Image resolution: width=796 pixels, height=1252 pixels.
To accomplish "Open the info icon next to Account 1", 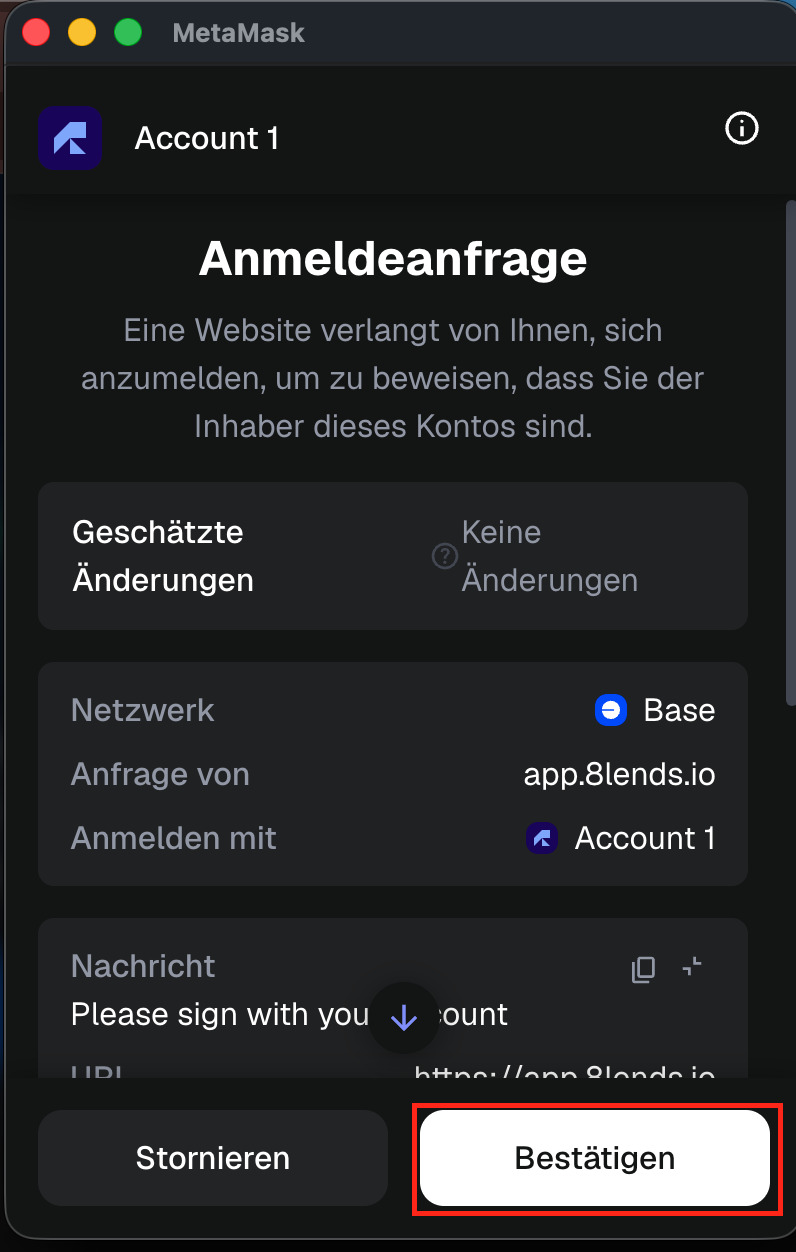I will pos(741,129).
